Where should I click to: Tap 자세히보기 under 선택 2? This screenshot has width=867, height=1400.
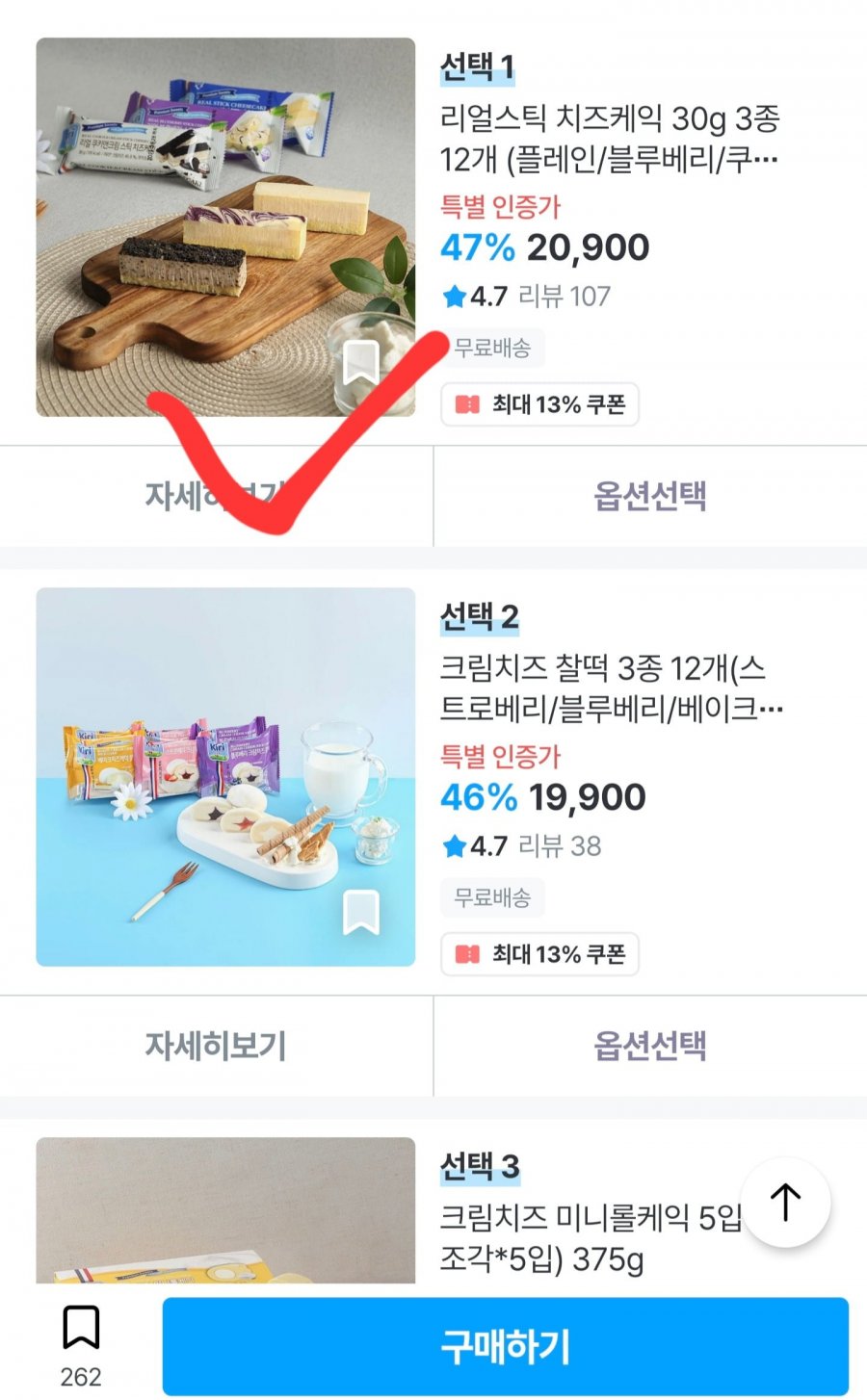point(216,1046)
